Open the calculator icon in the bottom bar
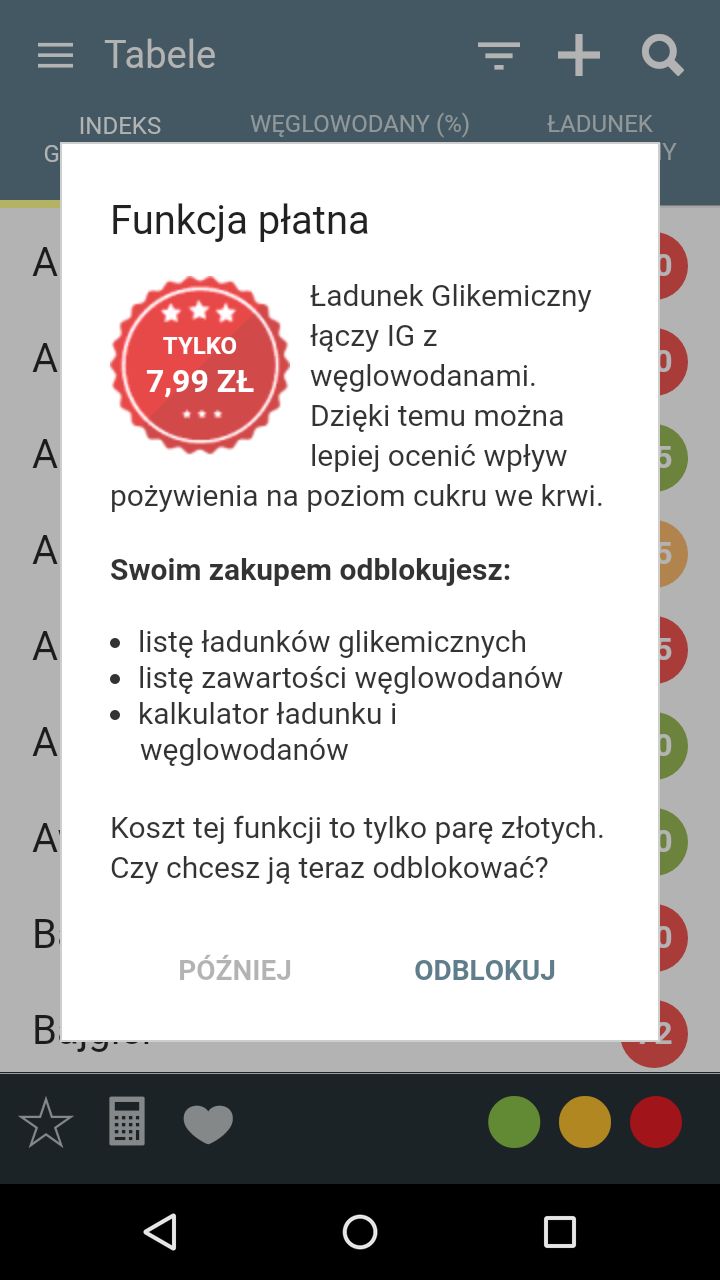720x1280 pixels. (x=127, y=1121)
